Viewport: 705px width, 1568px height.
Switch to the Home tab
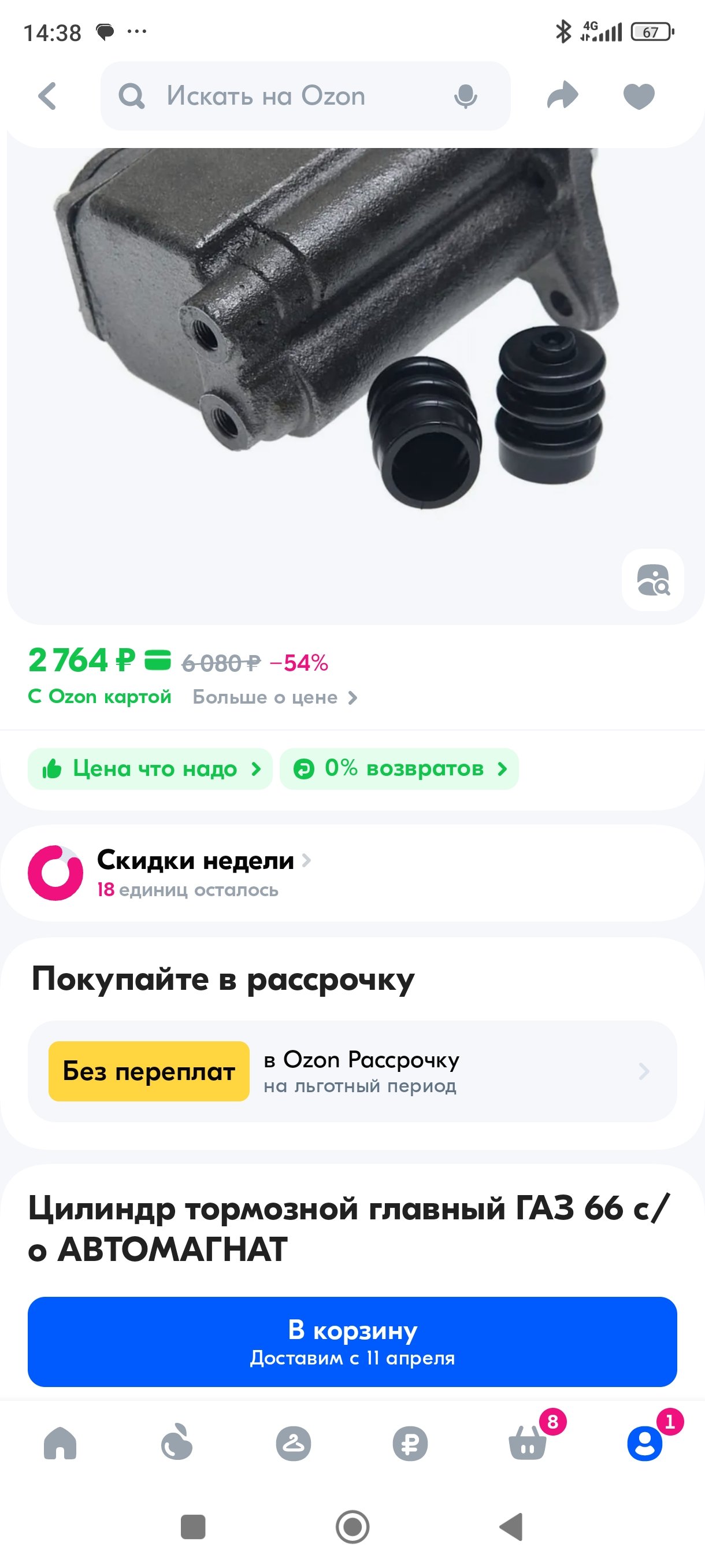[60, 1443]
